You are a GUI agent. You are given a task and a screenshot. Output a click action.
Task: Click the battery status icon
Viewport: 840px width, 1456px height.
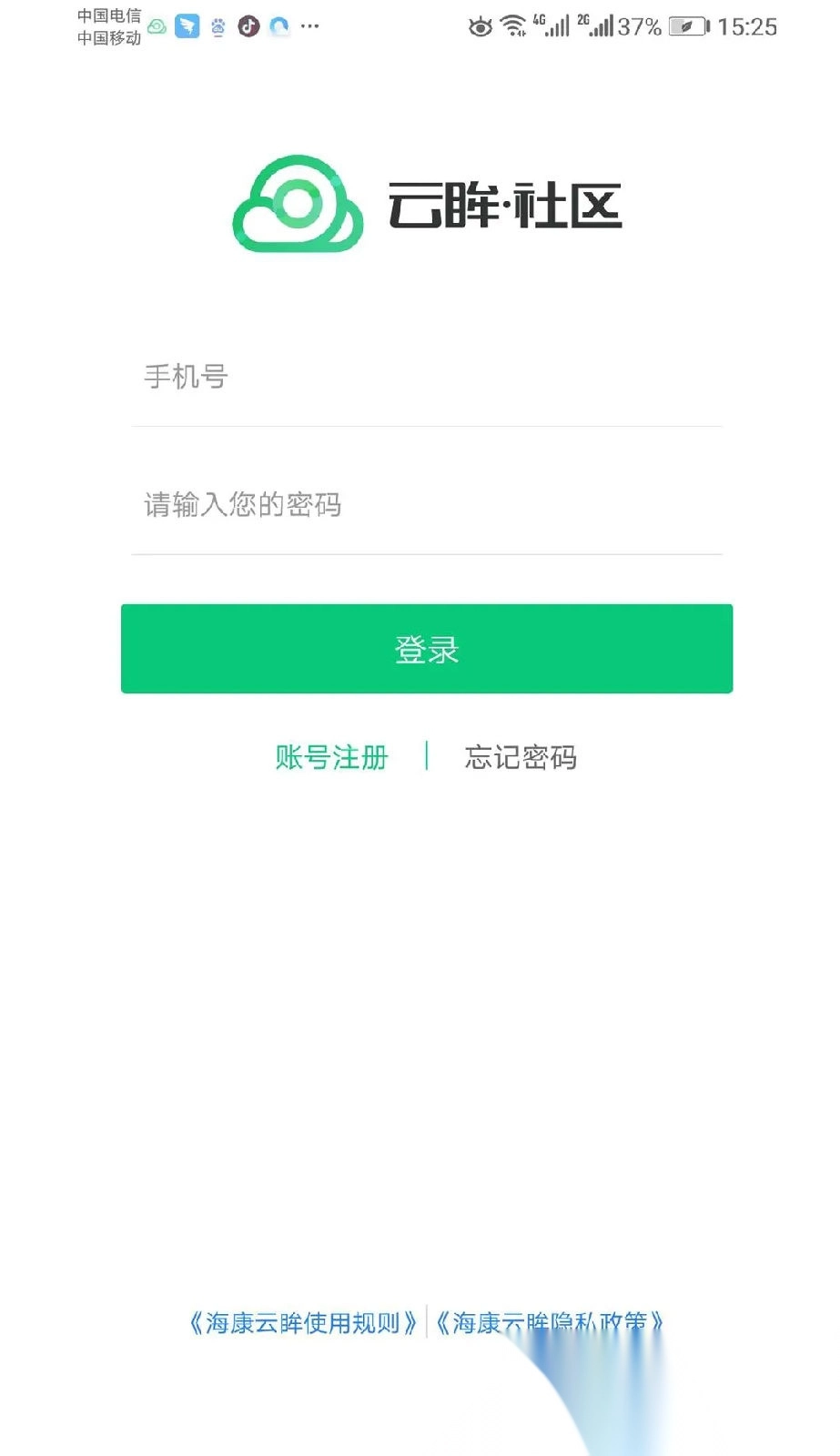point(685,26)
